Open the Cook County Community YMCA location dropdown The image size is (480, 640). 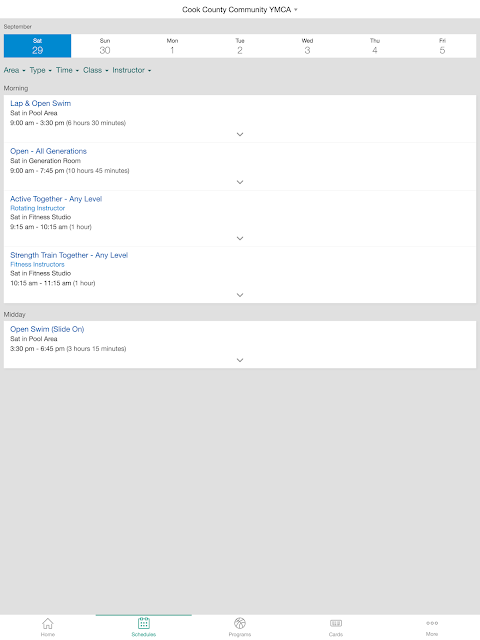240,9
